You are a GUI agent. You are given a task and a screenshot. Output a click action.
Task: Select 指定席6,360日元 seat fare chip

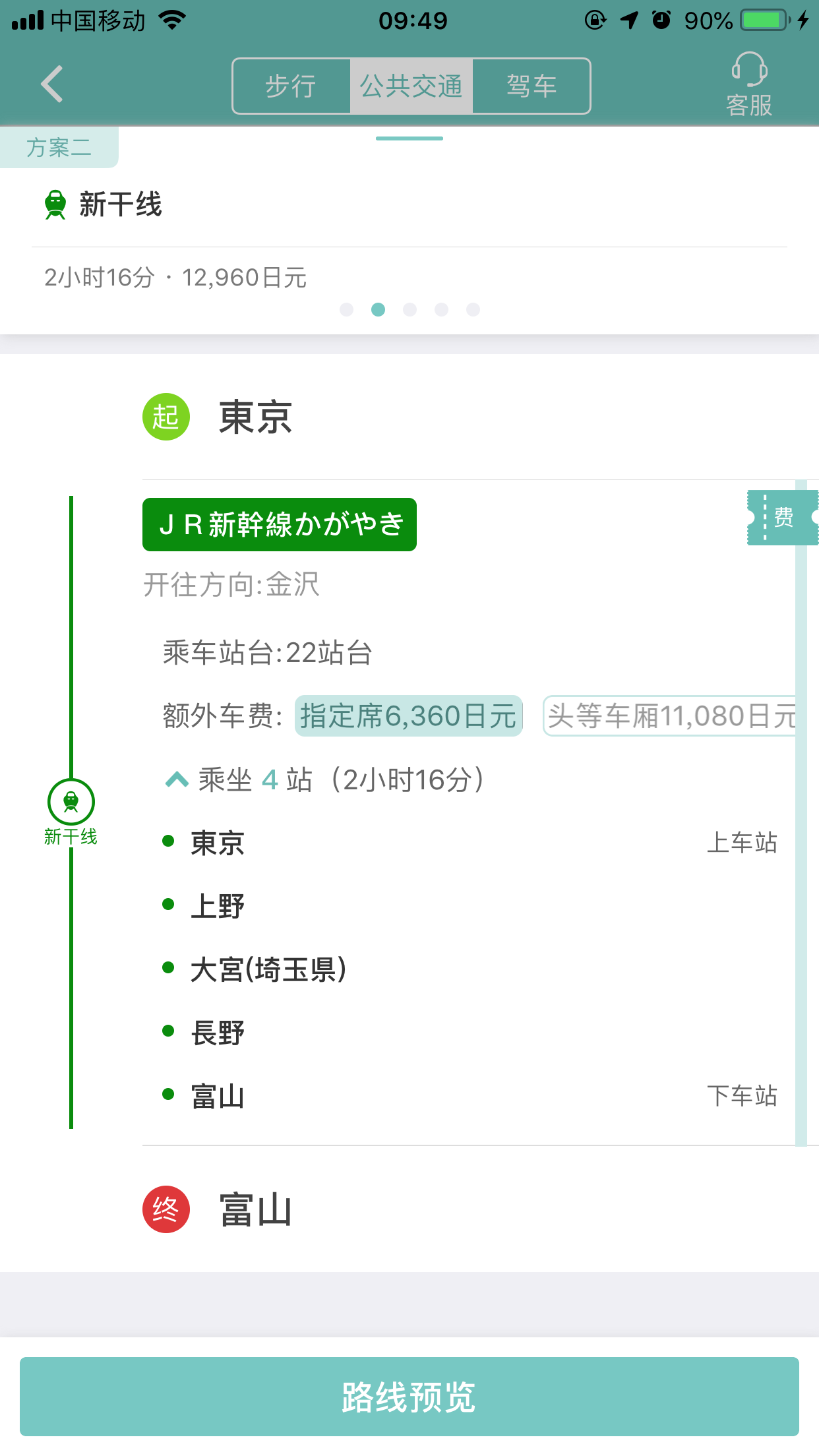[x=409, y=716]
